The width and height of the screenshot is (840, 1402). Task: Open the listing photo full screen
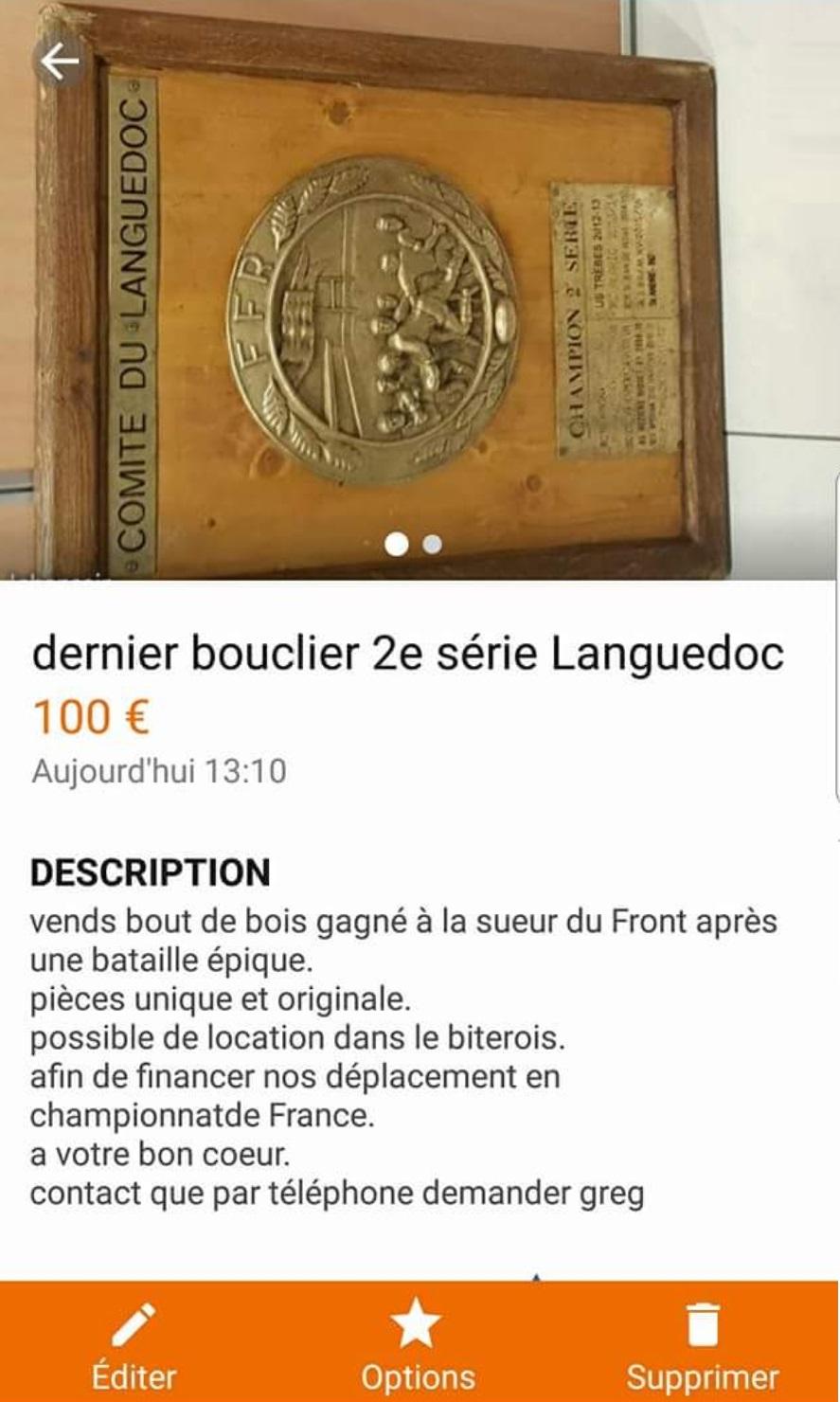pyautogui.click(x=420, y=289)
